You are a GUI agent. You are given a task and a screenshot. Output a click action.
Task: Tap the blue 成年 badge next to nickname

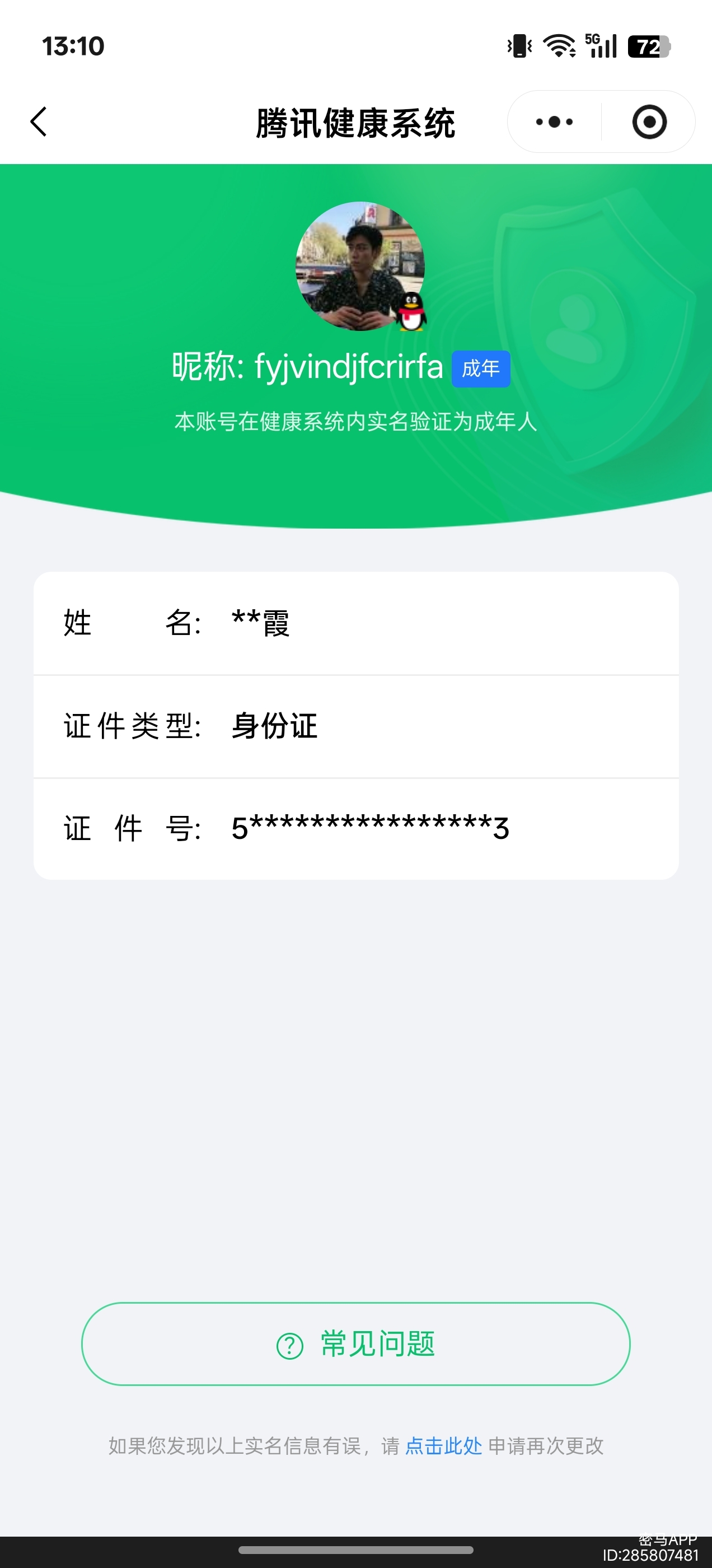tap(480, 368)
